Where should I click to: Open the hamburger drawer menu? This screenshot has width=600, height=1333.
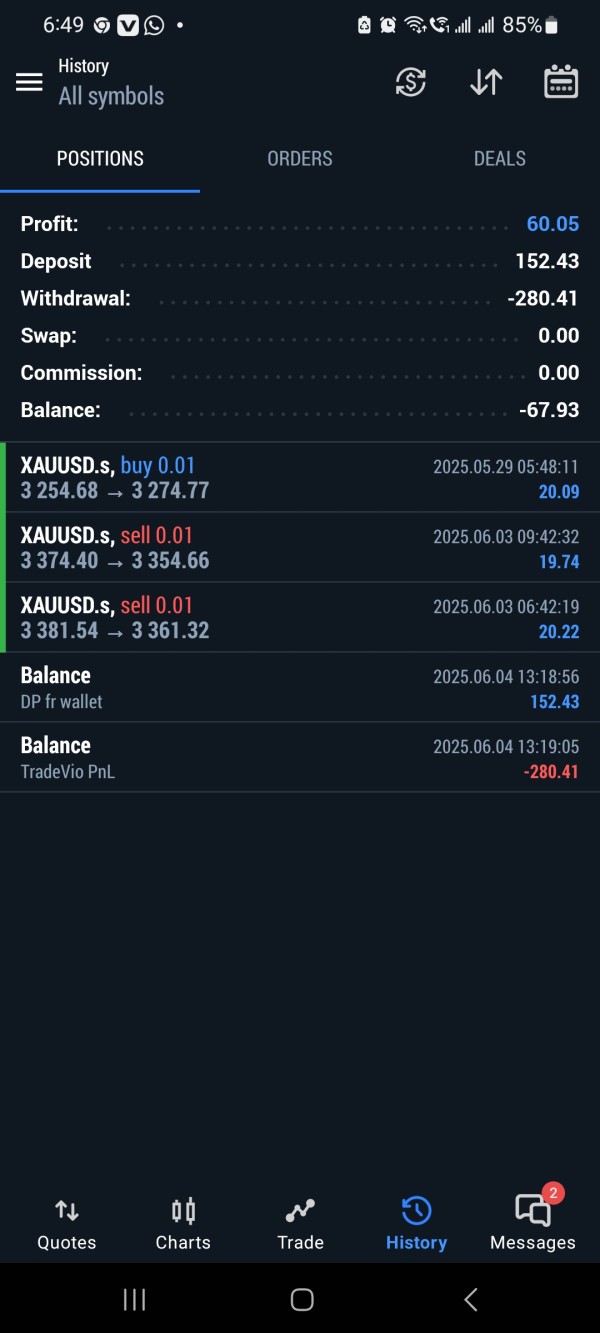[29, 82]
